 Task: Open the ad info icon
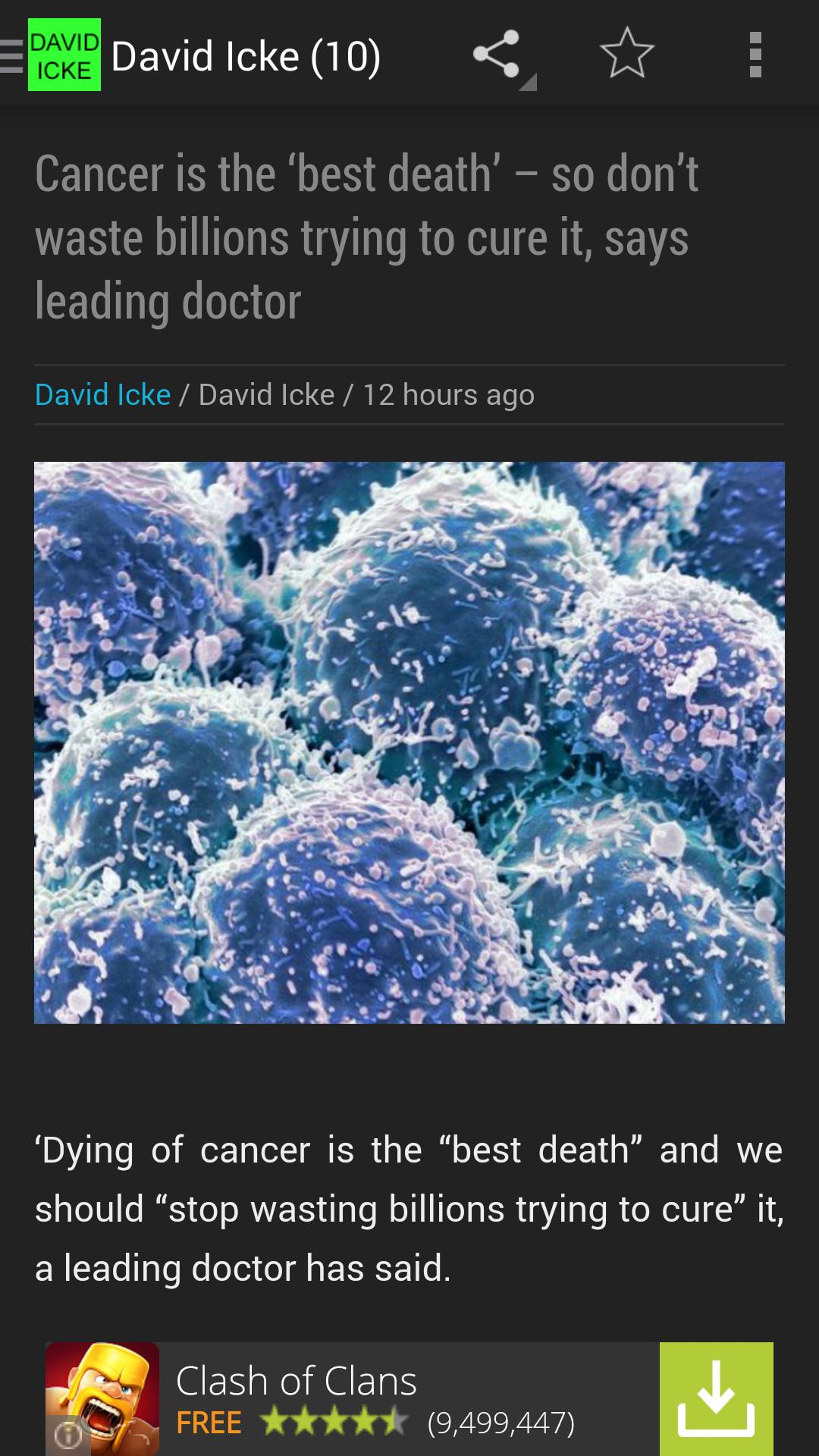click(x=68, y=1435)
